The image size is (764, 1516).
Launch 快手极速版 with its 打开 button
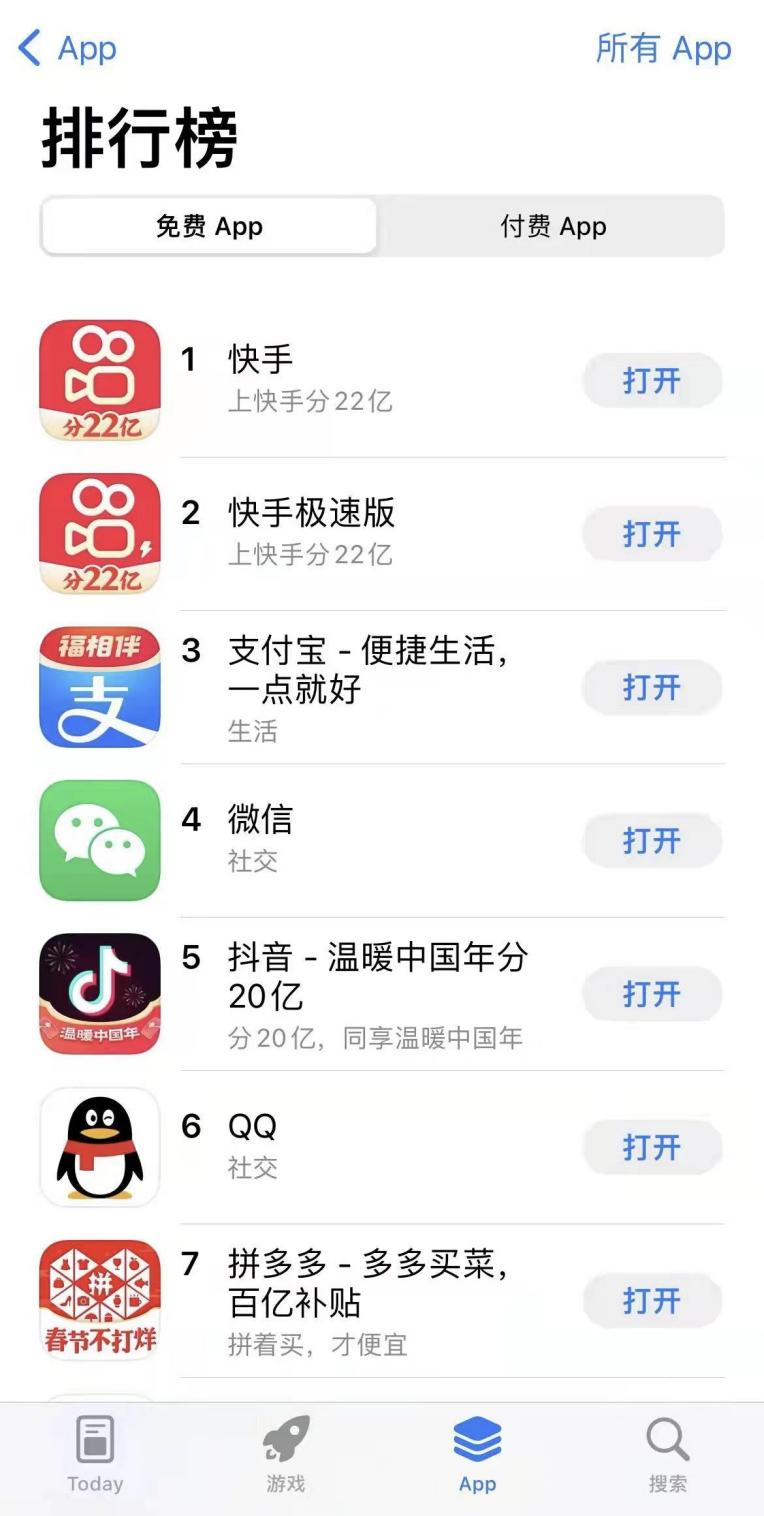[652, 534]
